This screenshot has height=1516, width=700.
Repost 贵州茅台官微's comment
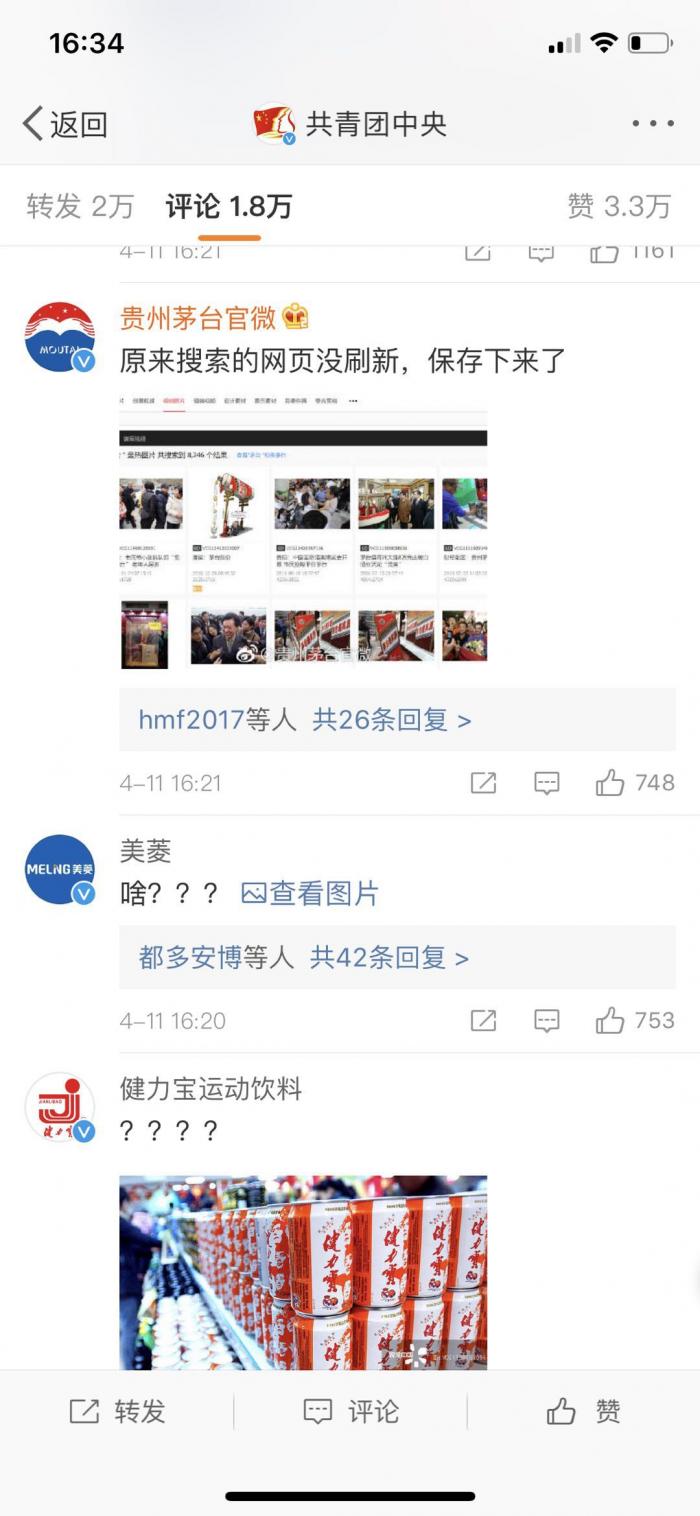point(483,783)
